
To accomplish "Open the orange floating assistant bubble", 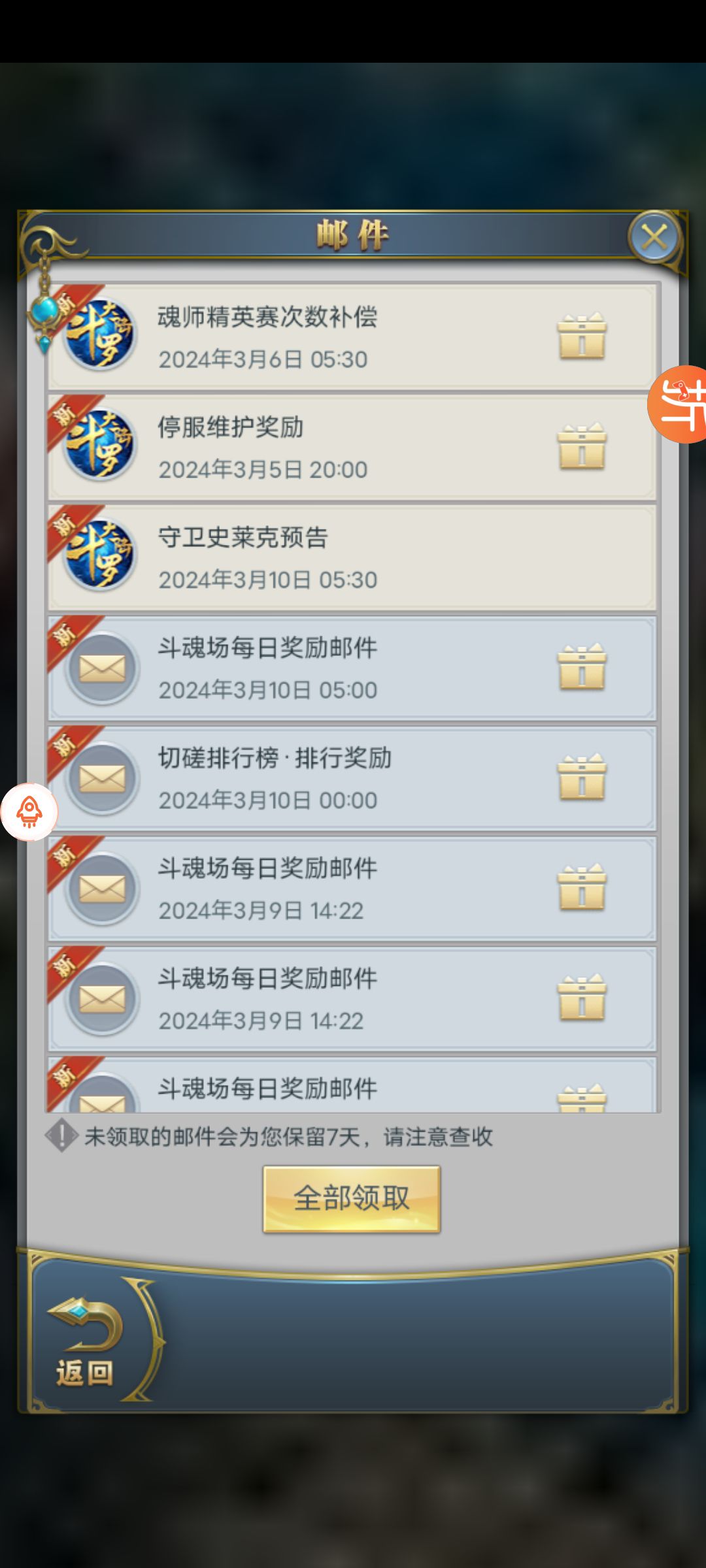I will click(x=680, y=404).
